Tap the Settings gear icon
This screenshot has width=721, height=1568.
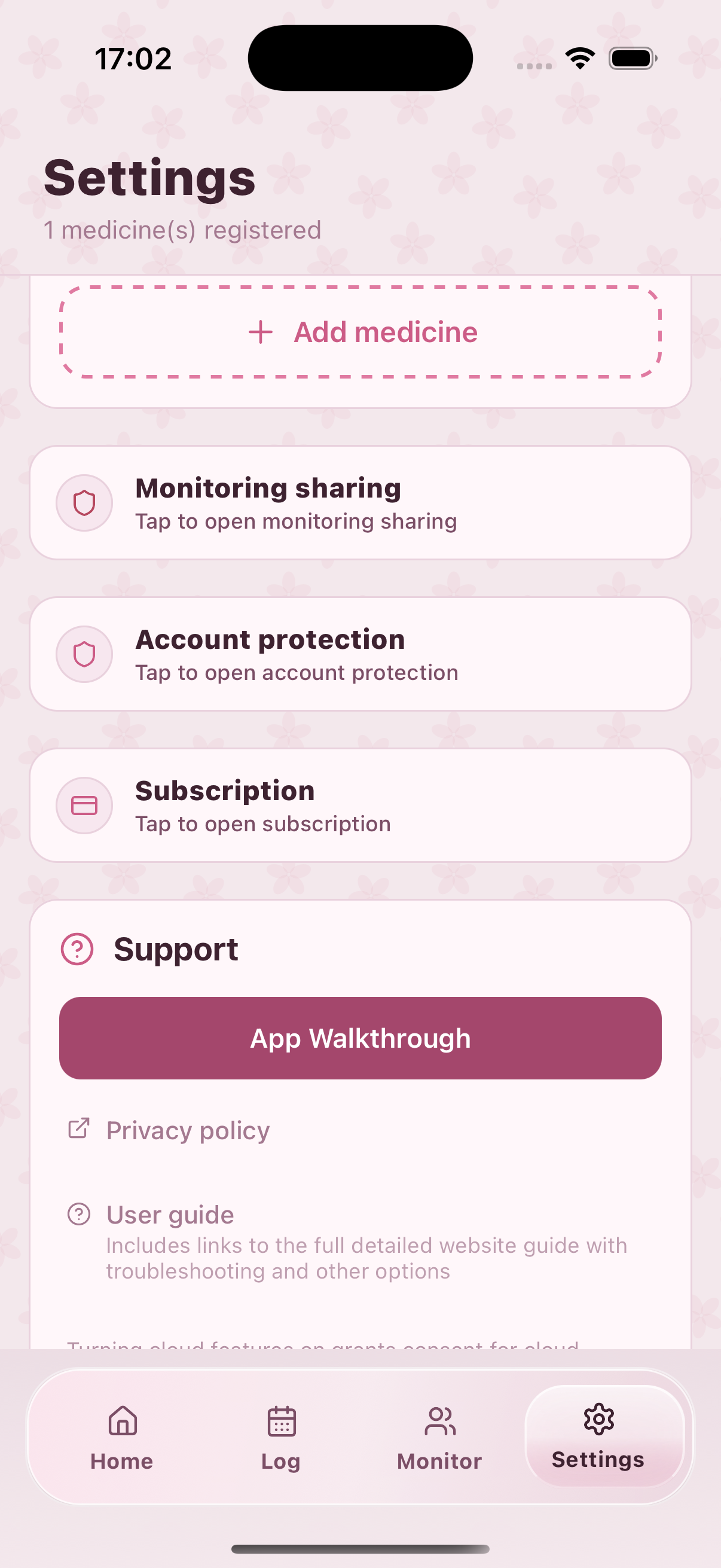click(598, 1423)
